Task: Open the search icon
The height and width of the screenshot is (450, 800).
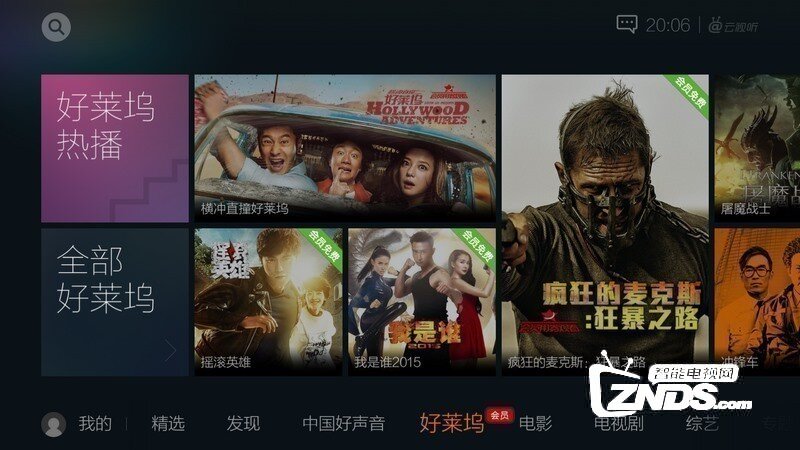Action: tap(56, 27)
